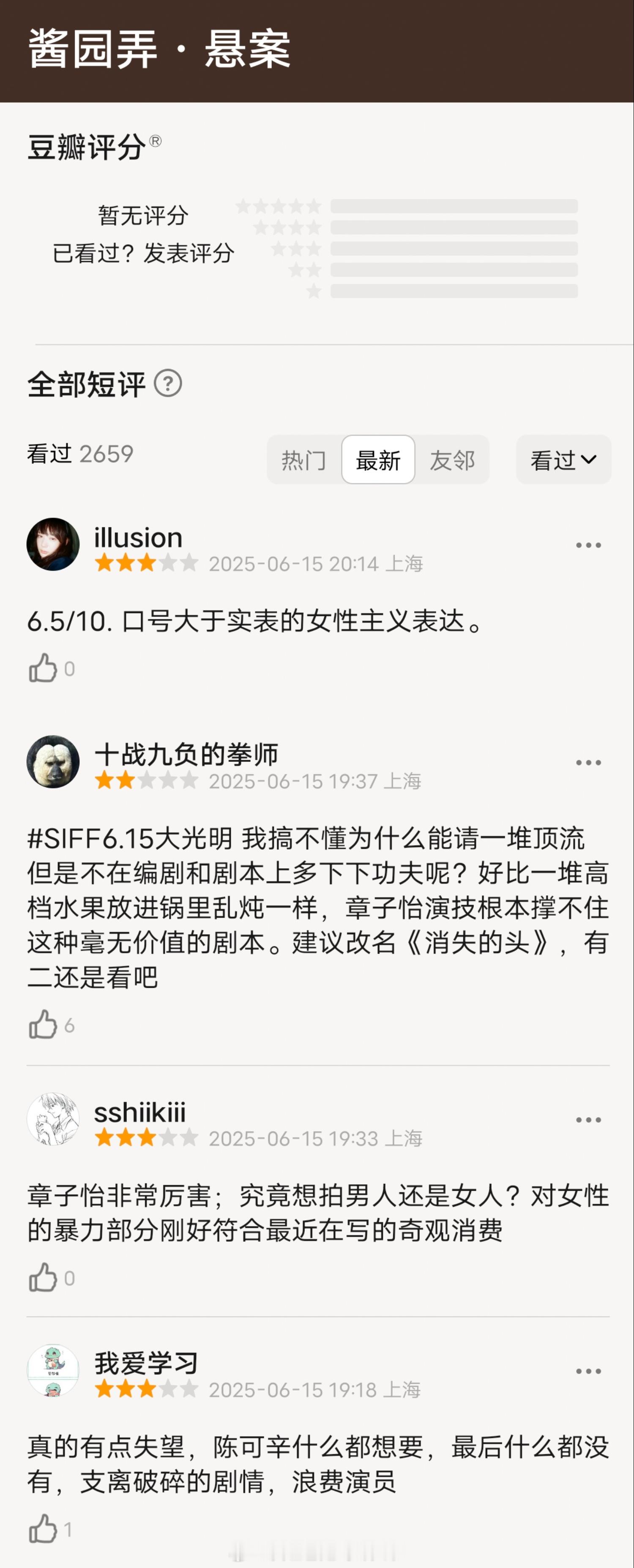Tap 已看过？发表评分 to rate the film
The width and height of the screenshot is (634, 1568).
[143, 253]
